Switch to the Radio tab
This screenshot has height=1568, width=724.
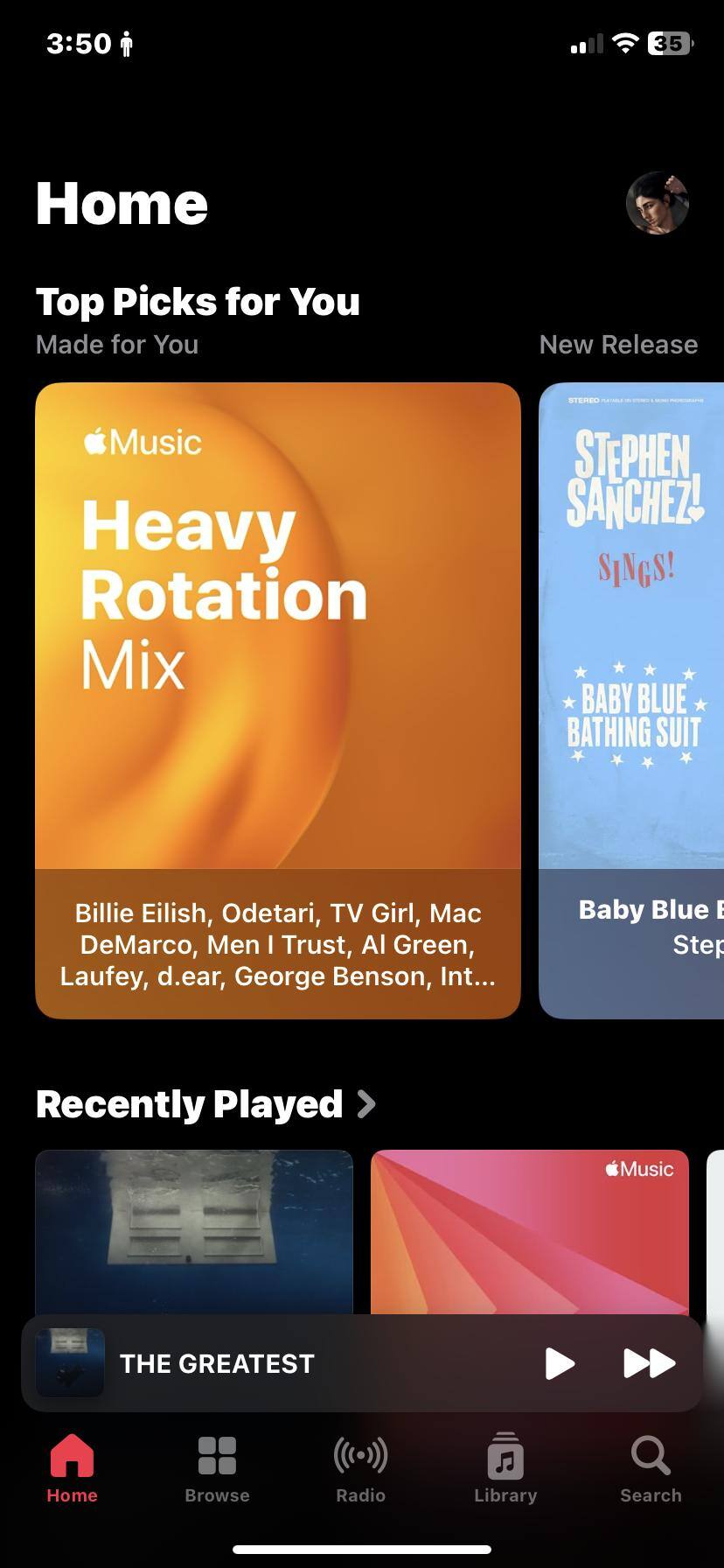click(x=361, y=1470)
